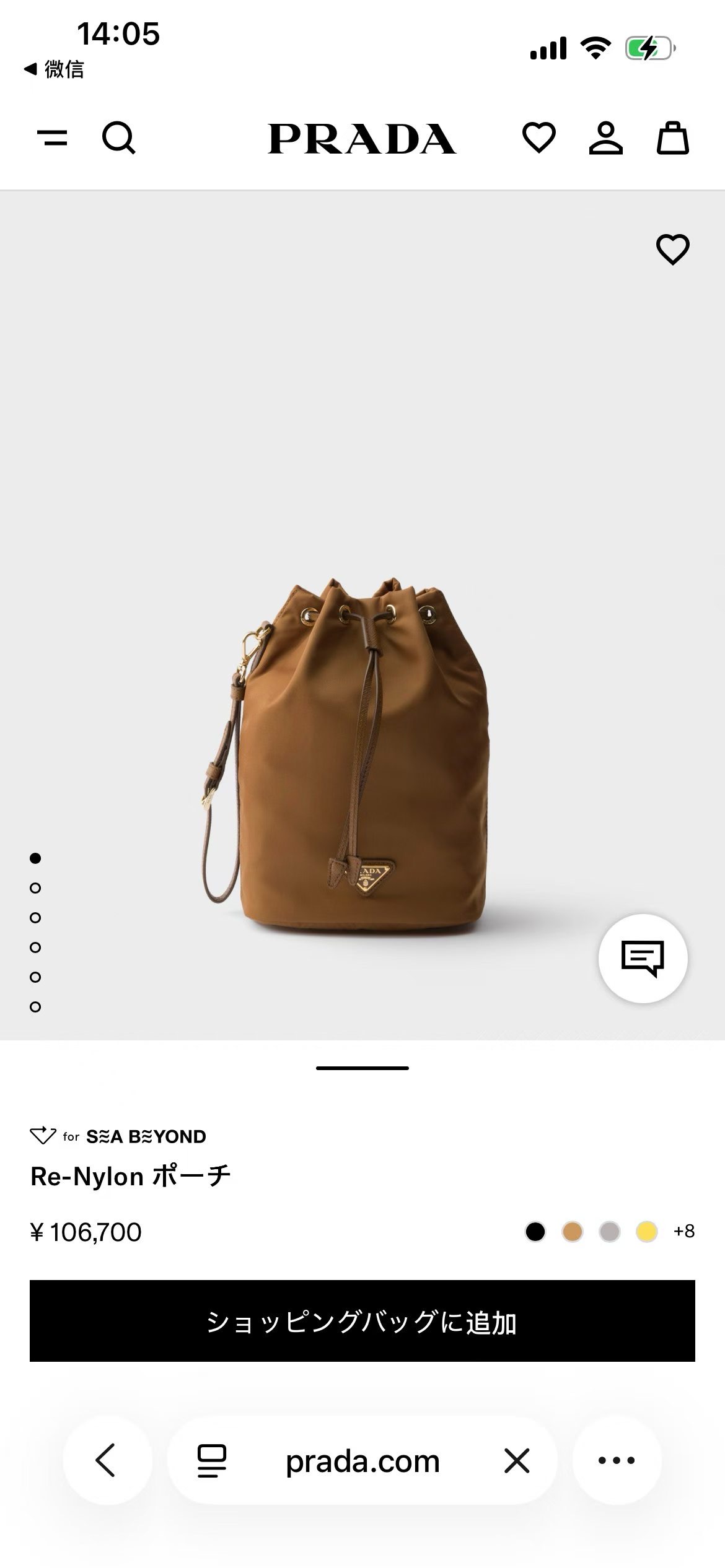Open the browser more options menu
This screenshot has height=1568, width=725.
click(x=617, y=1460)
